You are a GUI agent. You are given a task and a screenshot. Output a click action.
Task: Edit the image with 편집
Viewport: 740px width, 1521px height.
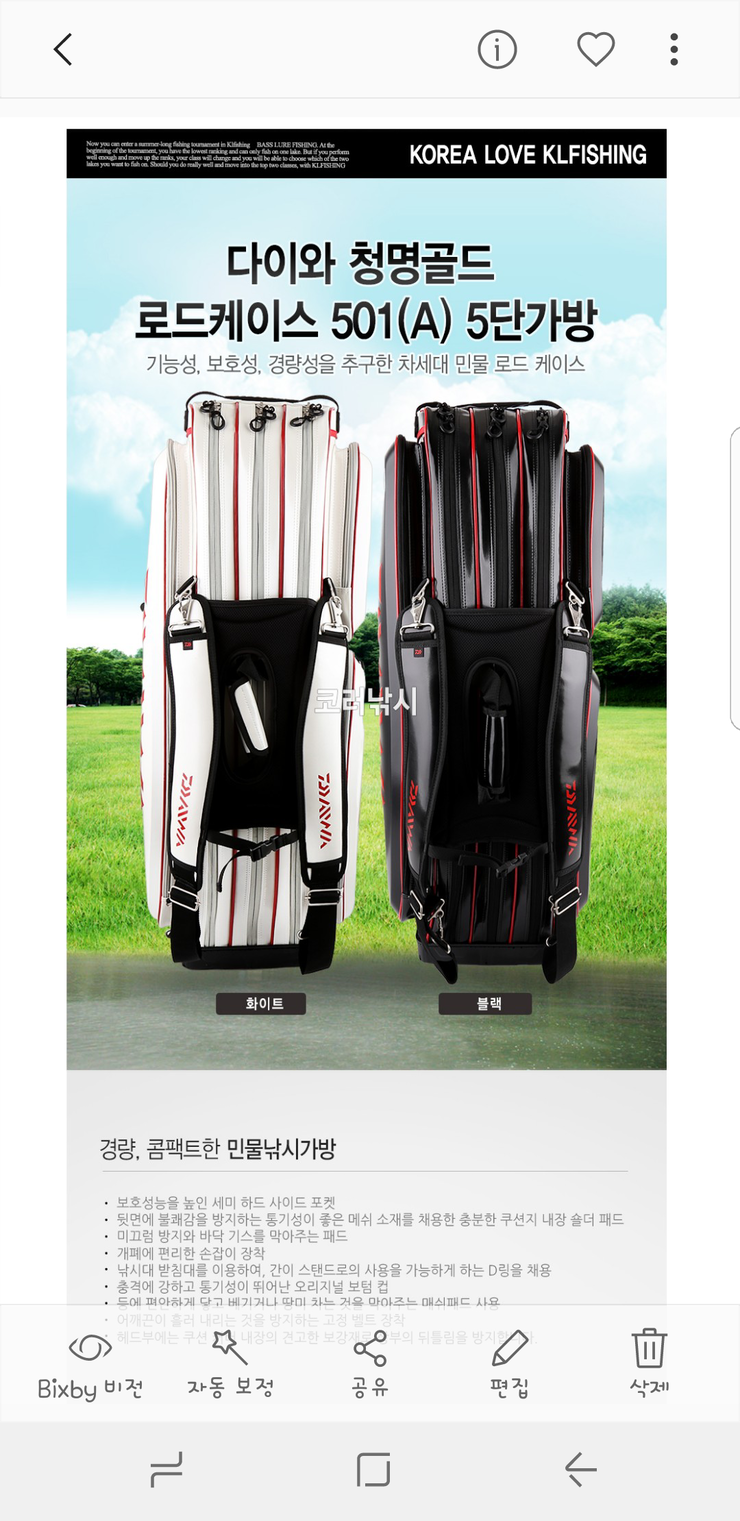(x=509, y=1366)
